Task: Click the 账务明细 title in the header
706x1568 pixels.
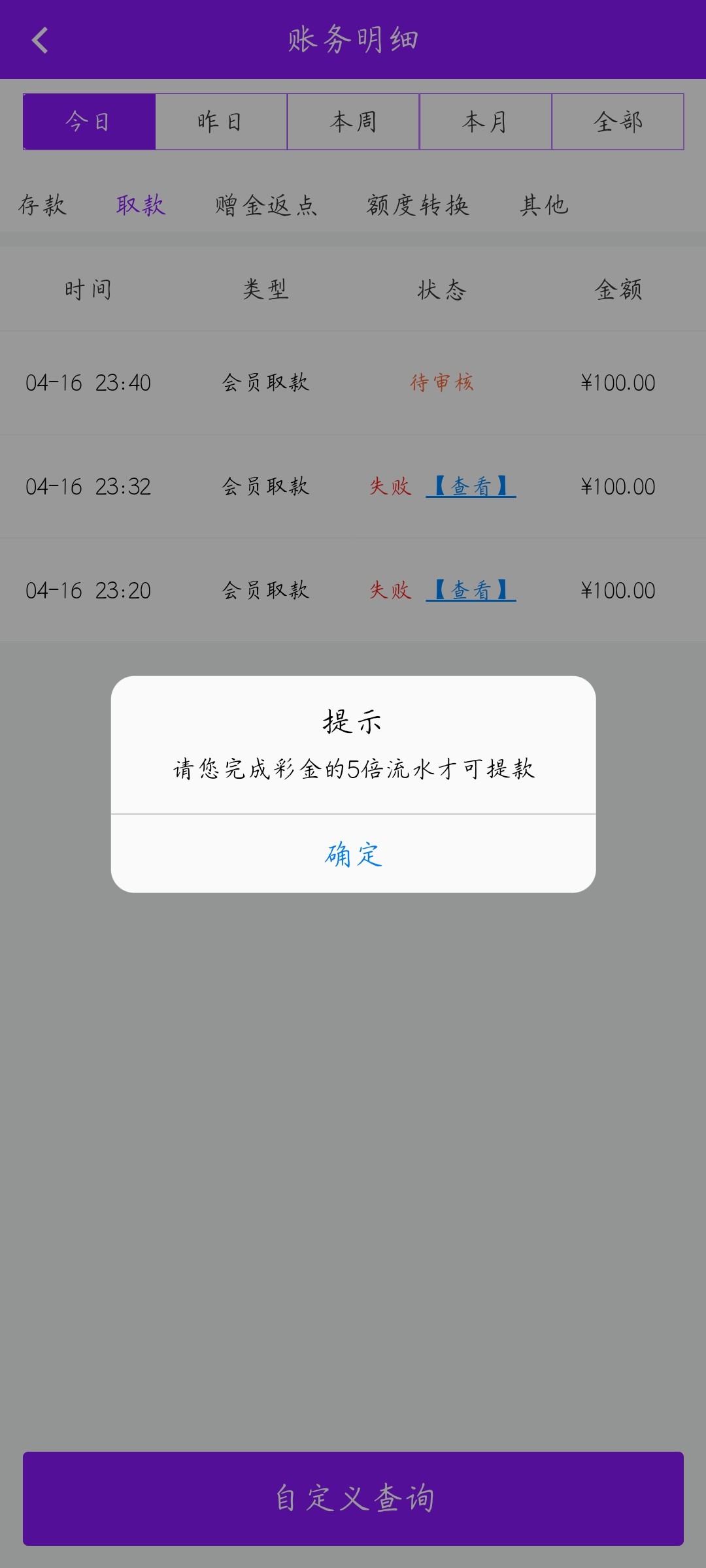Action: [x=353, y=37]
